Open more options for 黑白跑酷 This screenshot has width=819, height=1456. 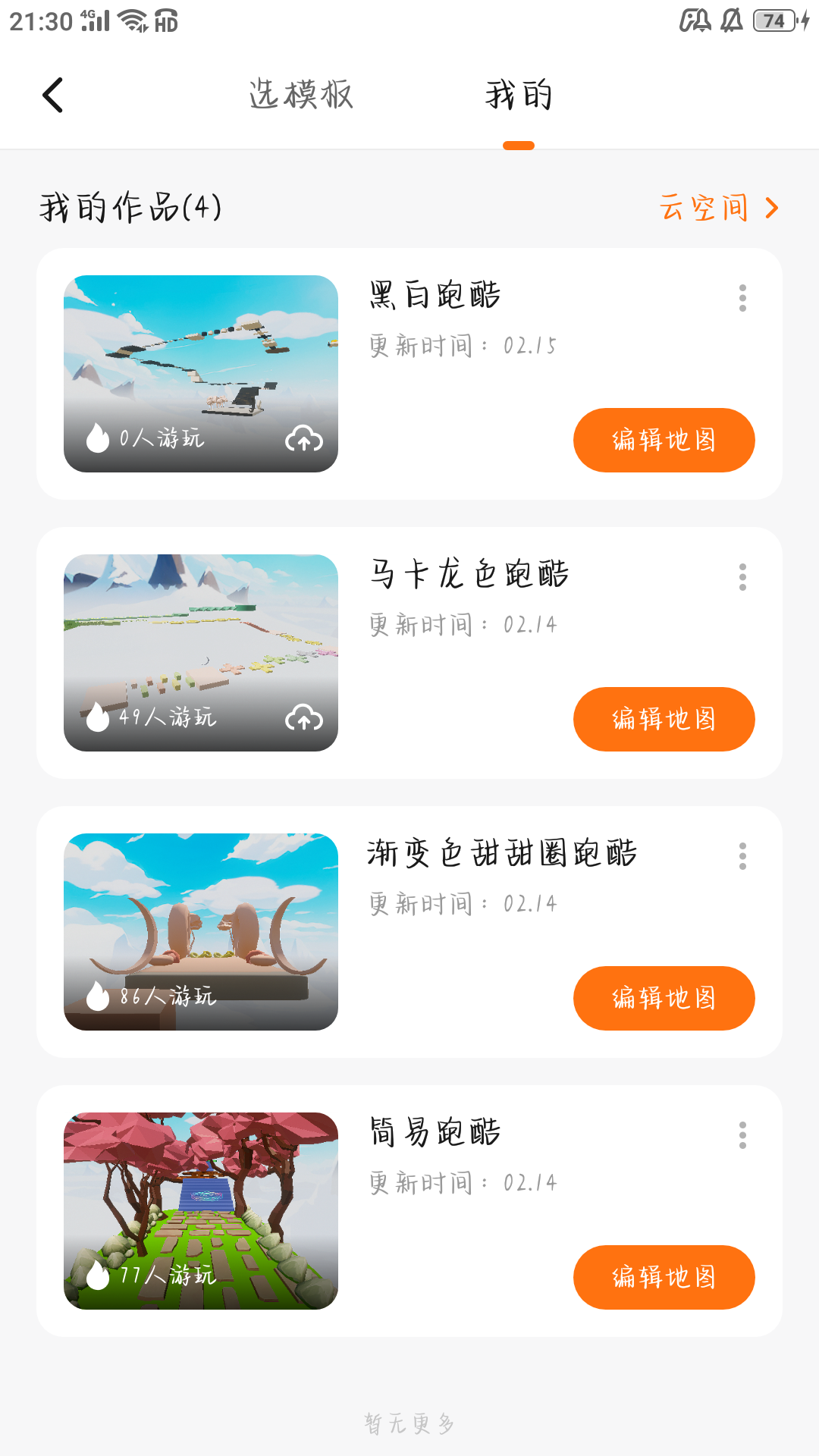point(742,298)
